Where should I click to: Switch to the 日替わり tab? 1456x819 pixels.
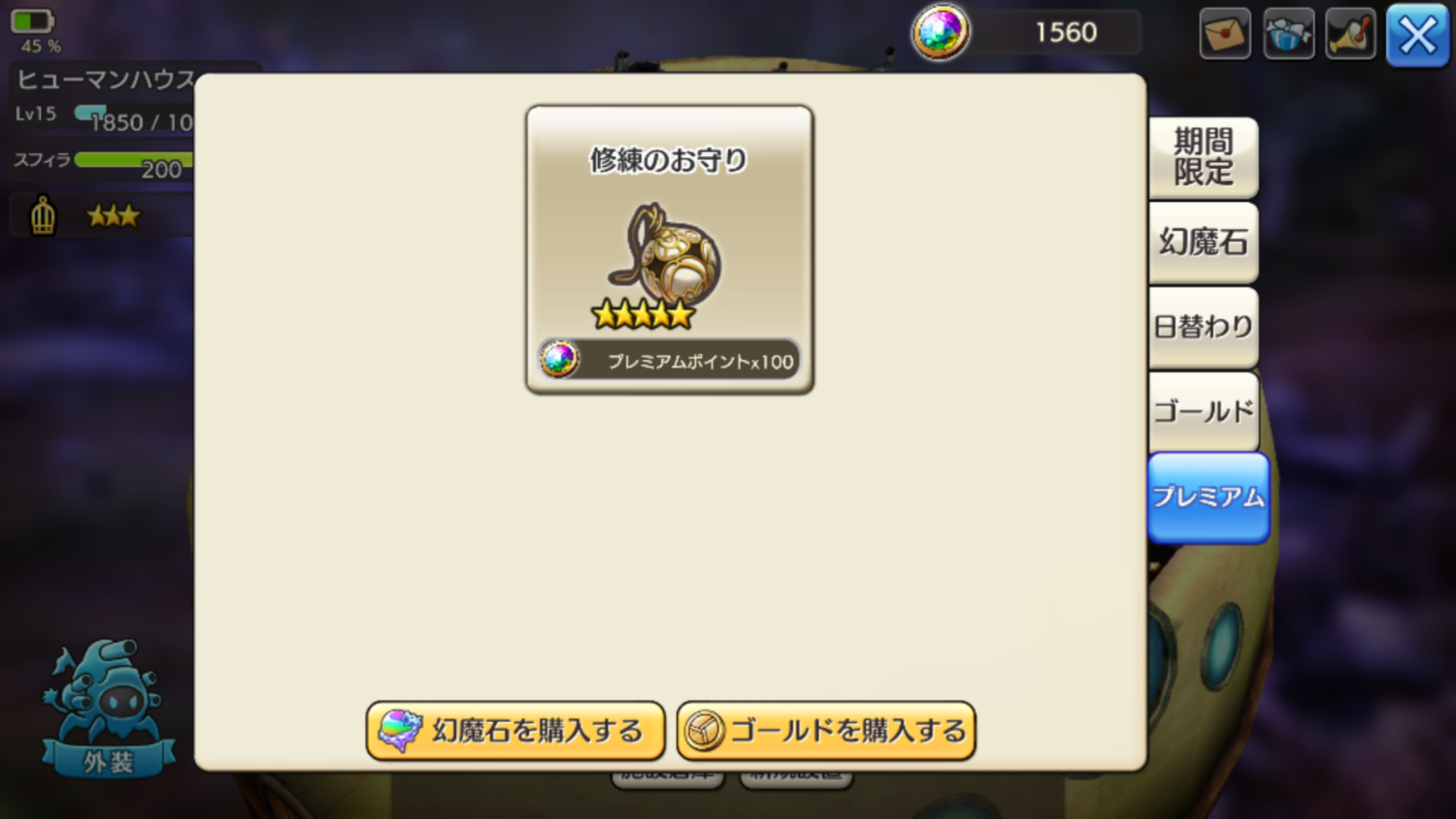point(1204,327)
